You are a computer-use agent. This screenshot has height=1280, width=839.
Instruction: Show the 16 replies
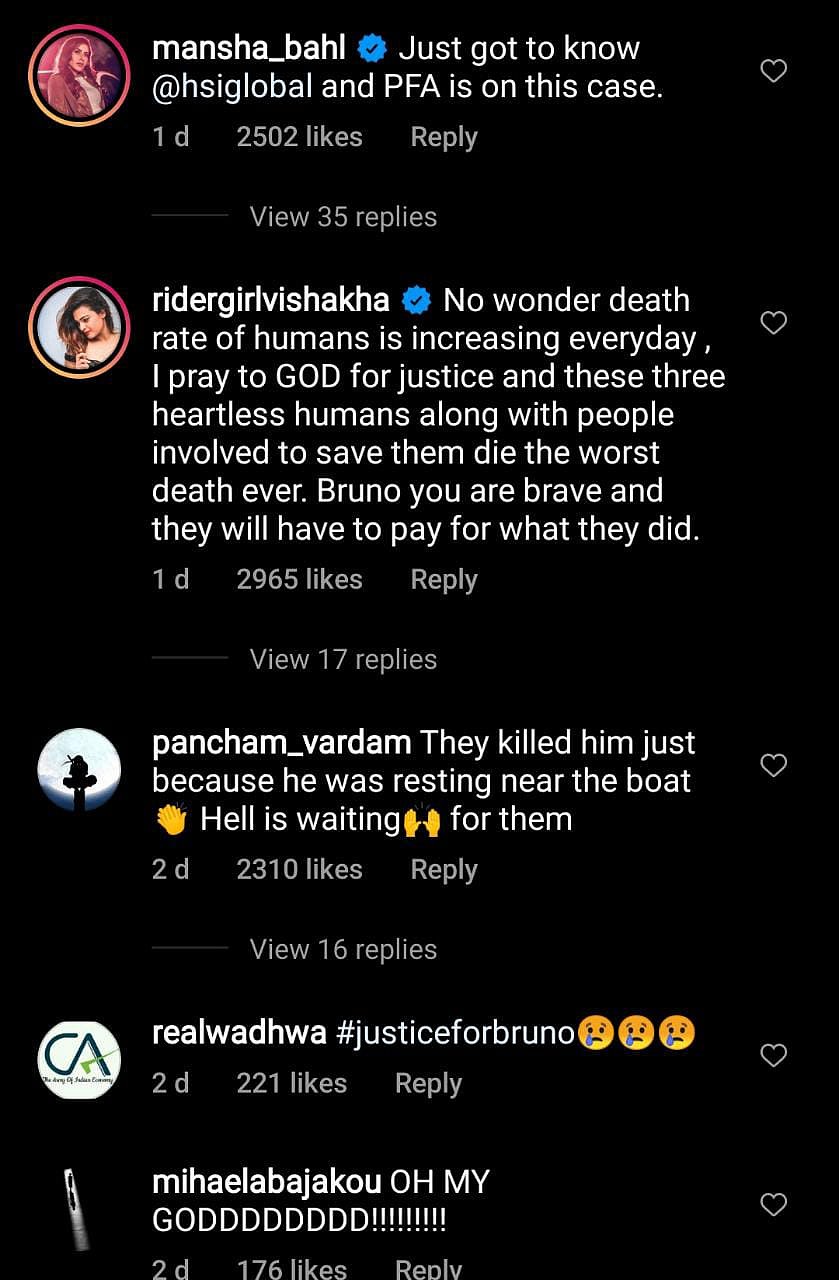coord(343,949)
